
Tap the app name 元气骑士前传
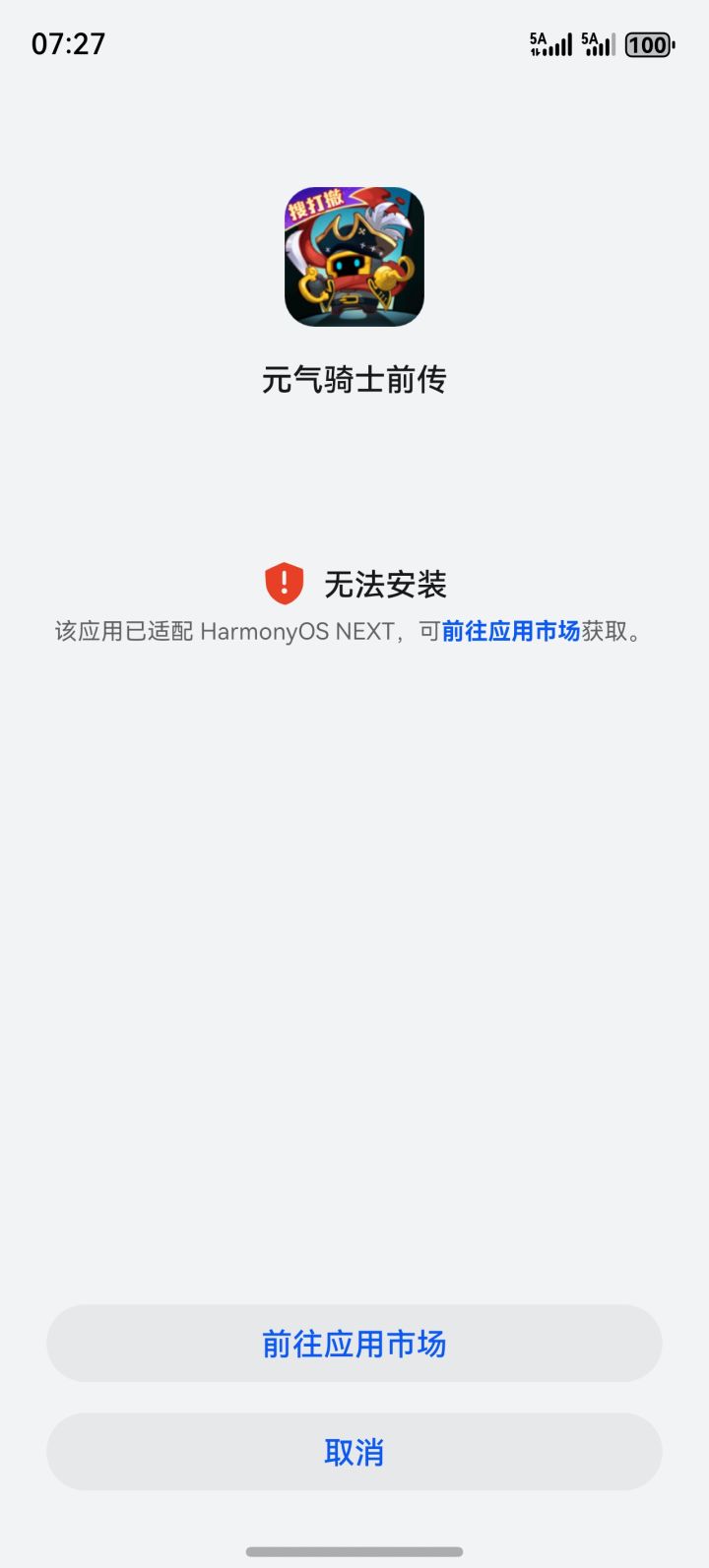(x=354, y=379)
